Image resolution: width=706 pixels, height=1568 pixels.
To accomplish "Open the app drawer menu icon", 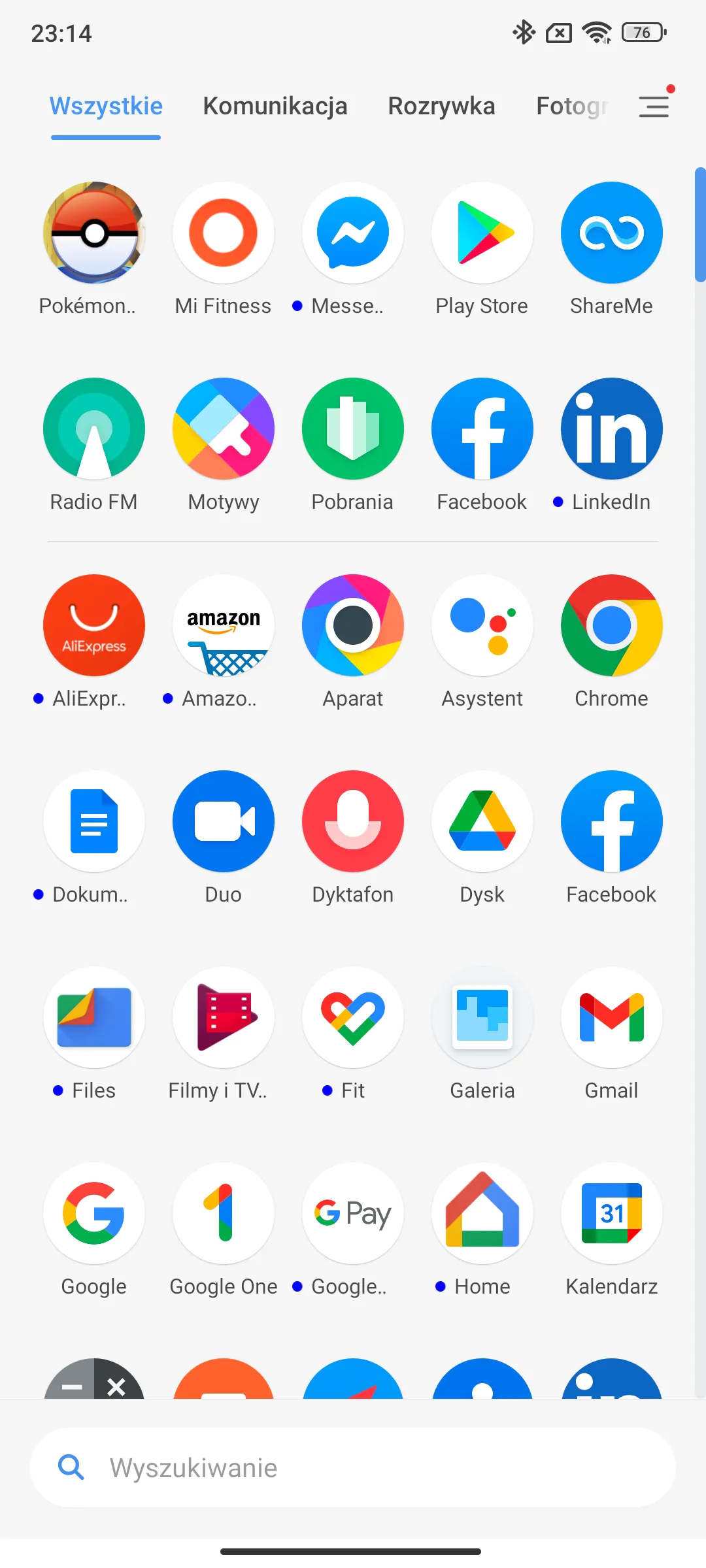I will pyautogui.click(x=654, y=106).
